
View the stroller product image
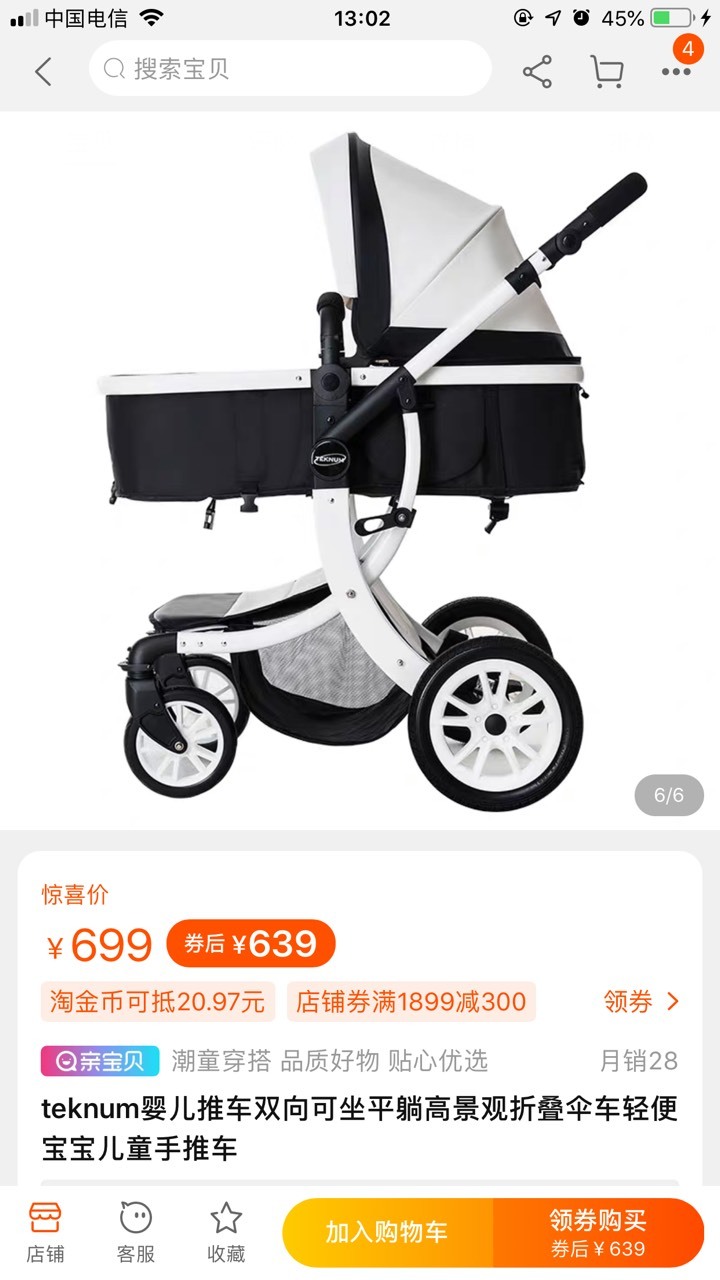click(360, 470)
